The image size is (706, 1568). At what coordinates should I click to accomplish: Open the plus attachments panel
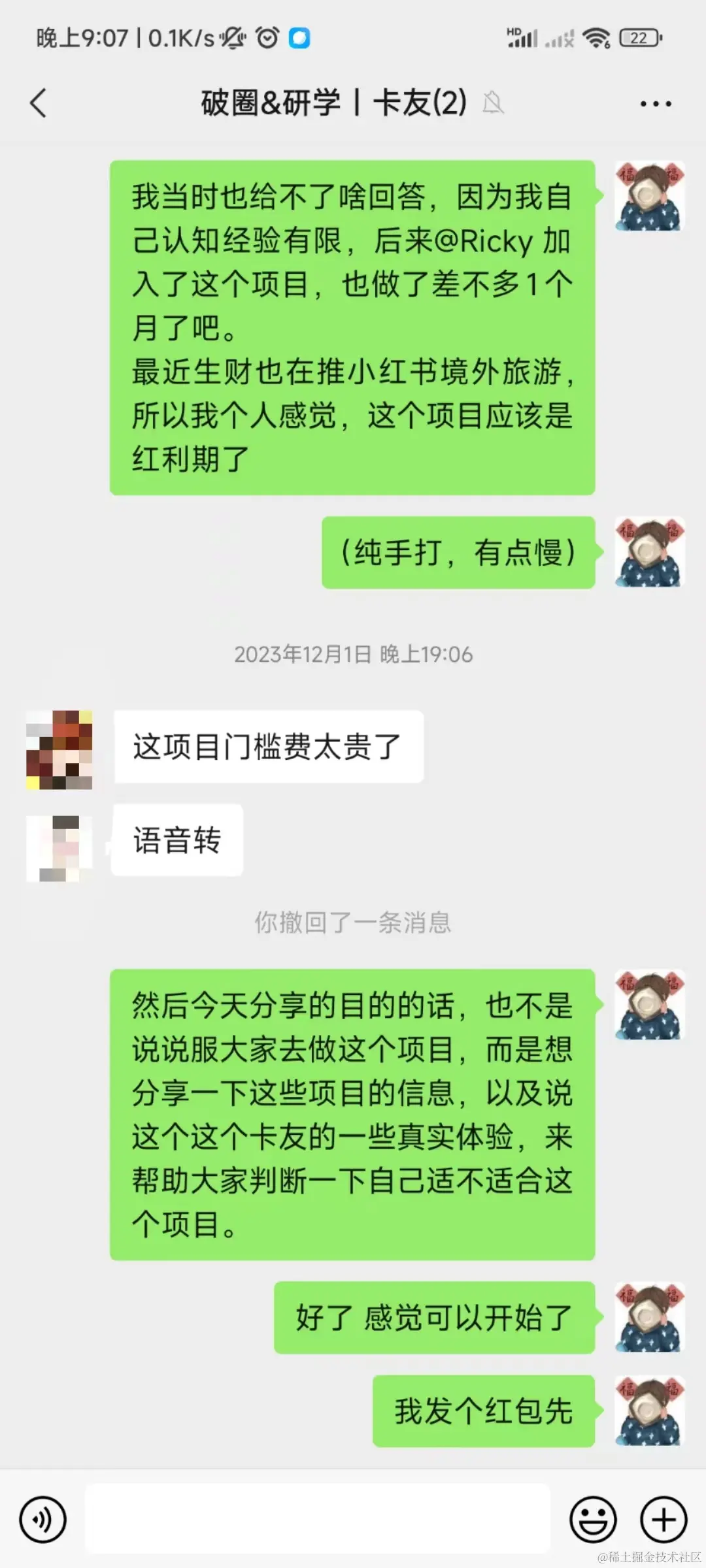[663, 1520]
